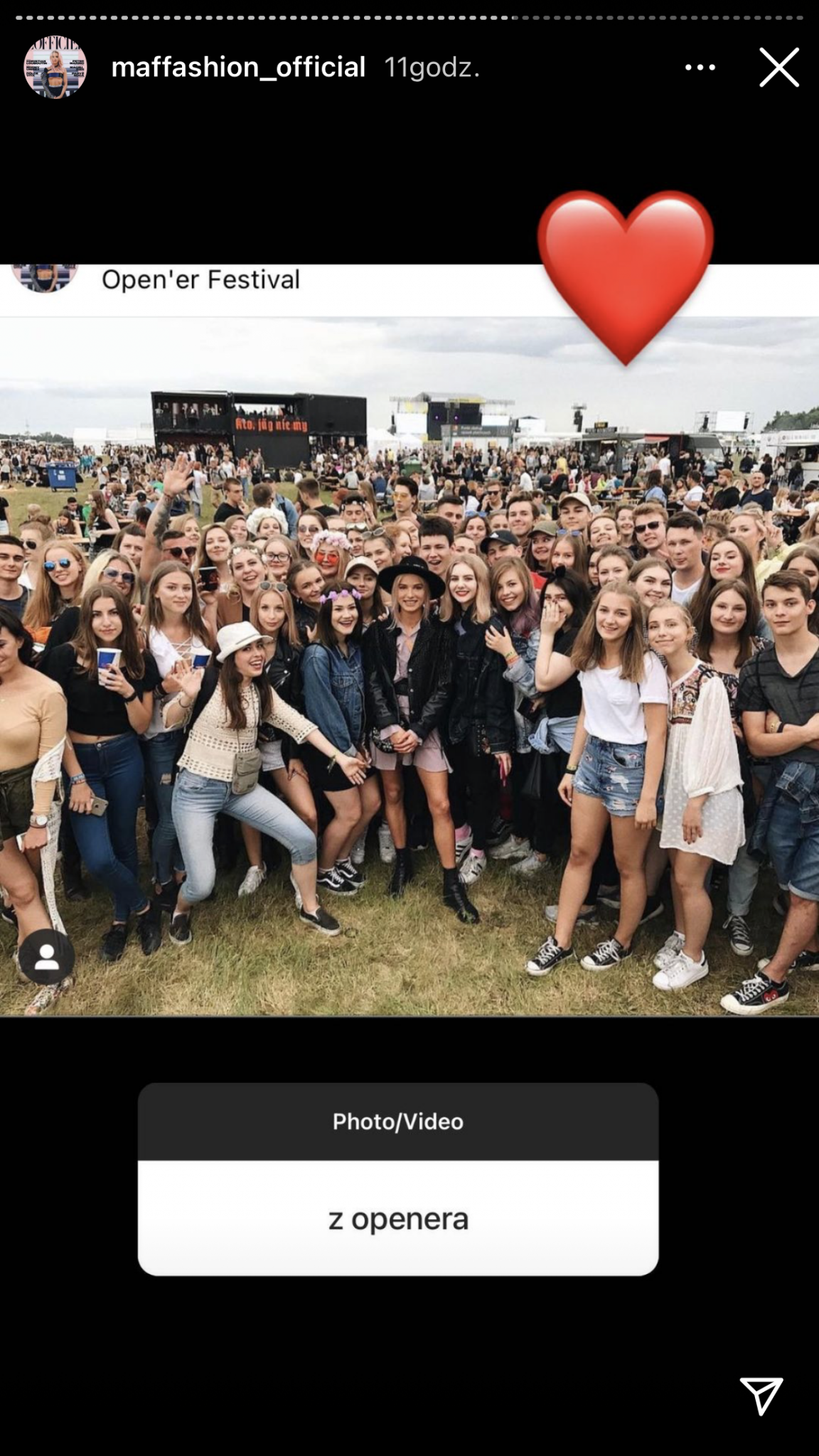Open maffashion_official profile picture
Viewport: 819px width, 1456px height.
(x=55, y=68)
